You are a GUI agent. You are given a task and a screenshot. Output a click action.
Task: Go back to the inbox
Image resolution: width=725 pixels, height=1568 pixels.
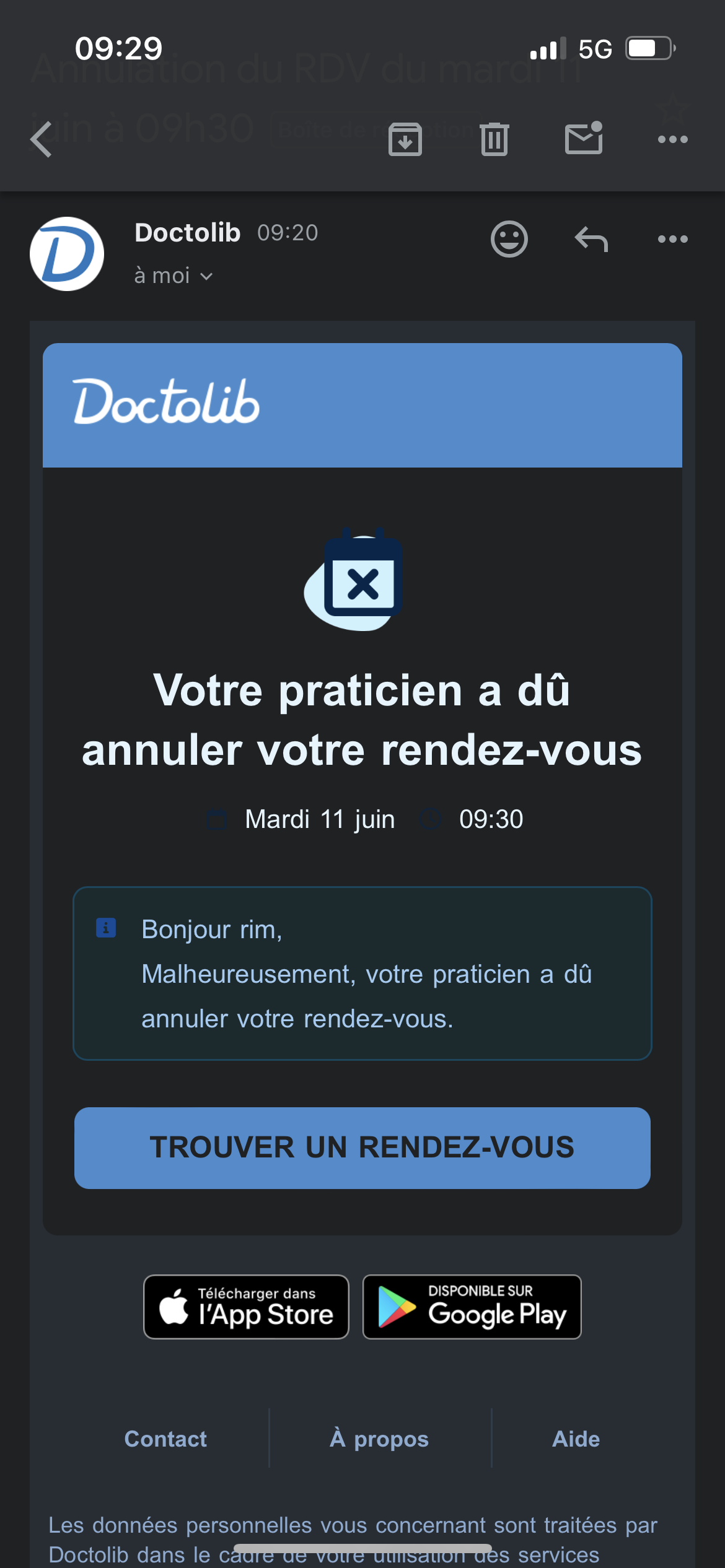42,139
